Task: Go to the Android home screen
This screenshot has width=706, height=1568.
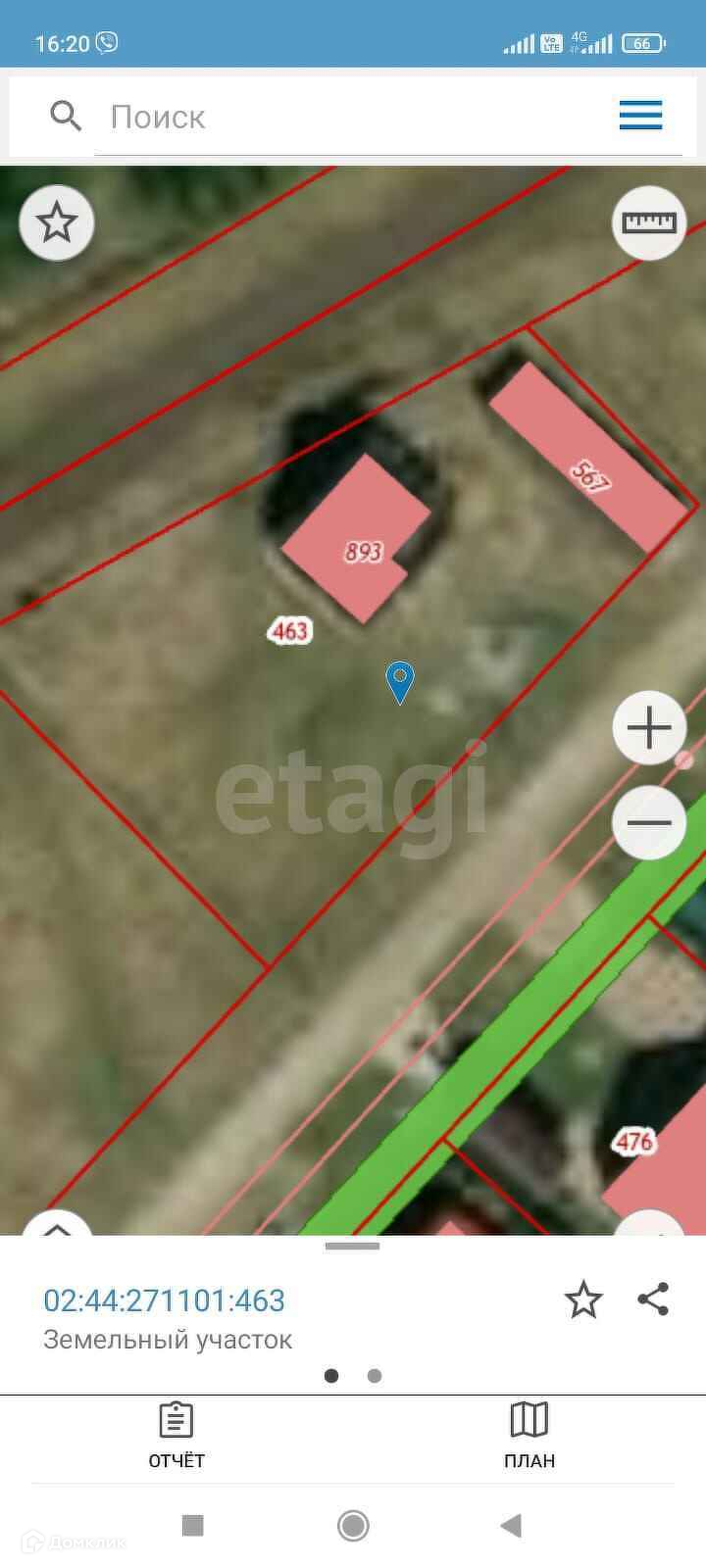Action: click(x=353, y=1525)
